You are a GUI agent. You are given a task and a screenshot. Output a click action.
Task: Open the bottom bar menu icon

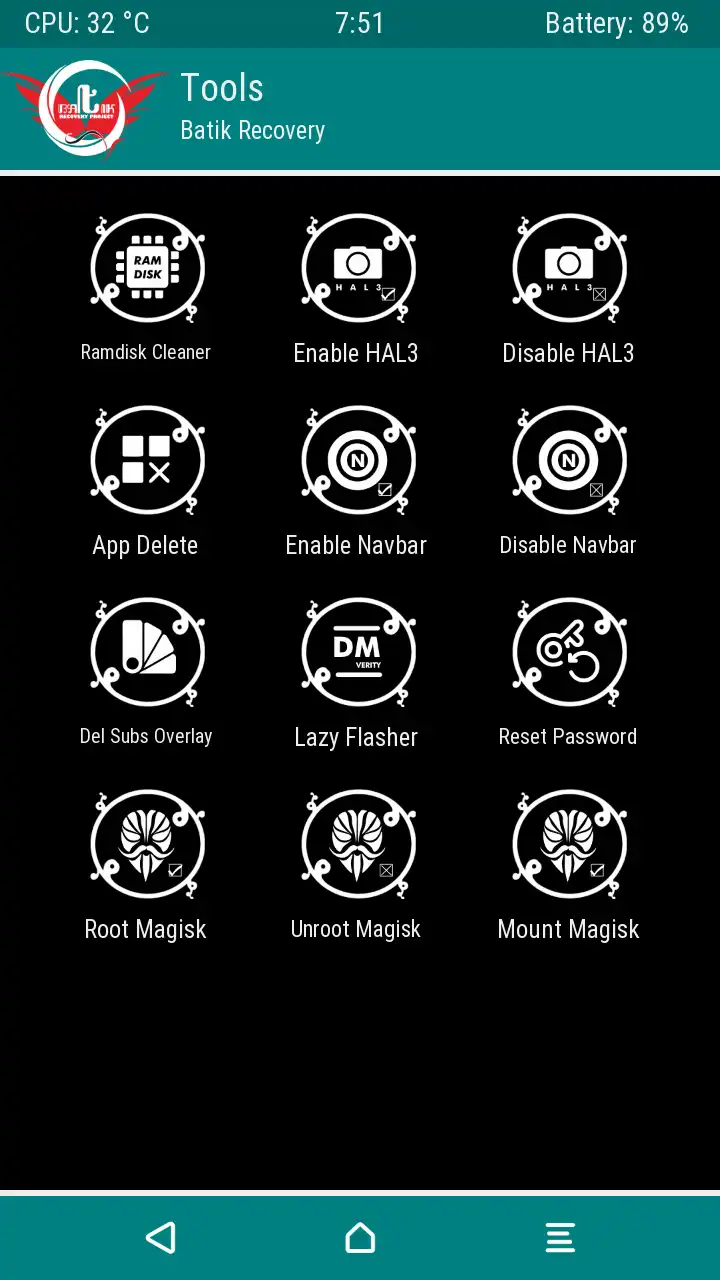click(560, 1238)
